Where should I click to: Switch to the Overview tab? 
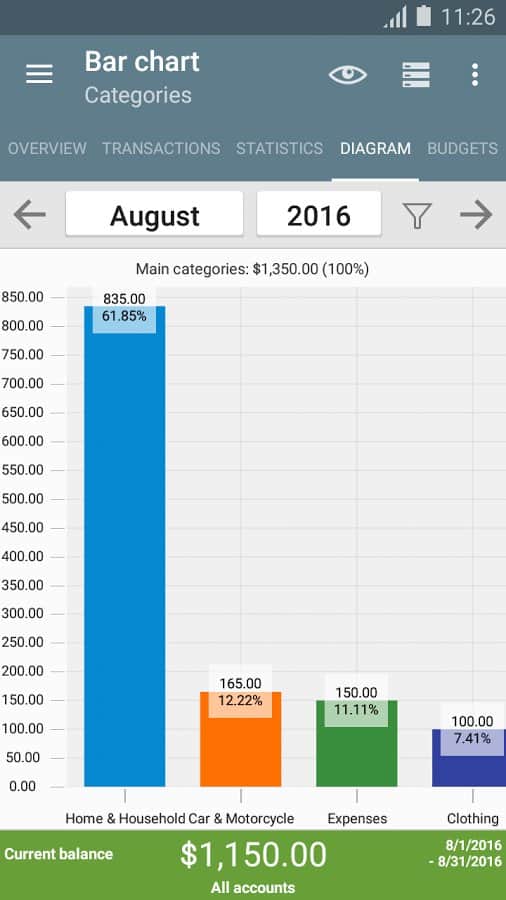[47, 148]
